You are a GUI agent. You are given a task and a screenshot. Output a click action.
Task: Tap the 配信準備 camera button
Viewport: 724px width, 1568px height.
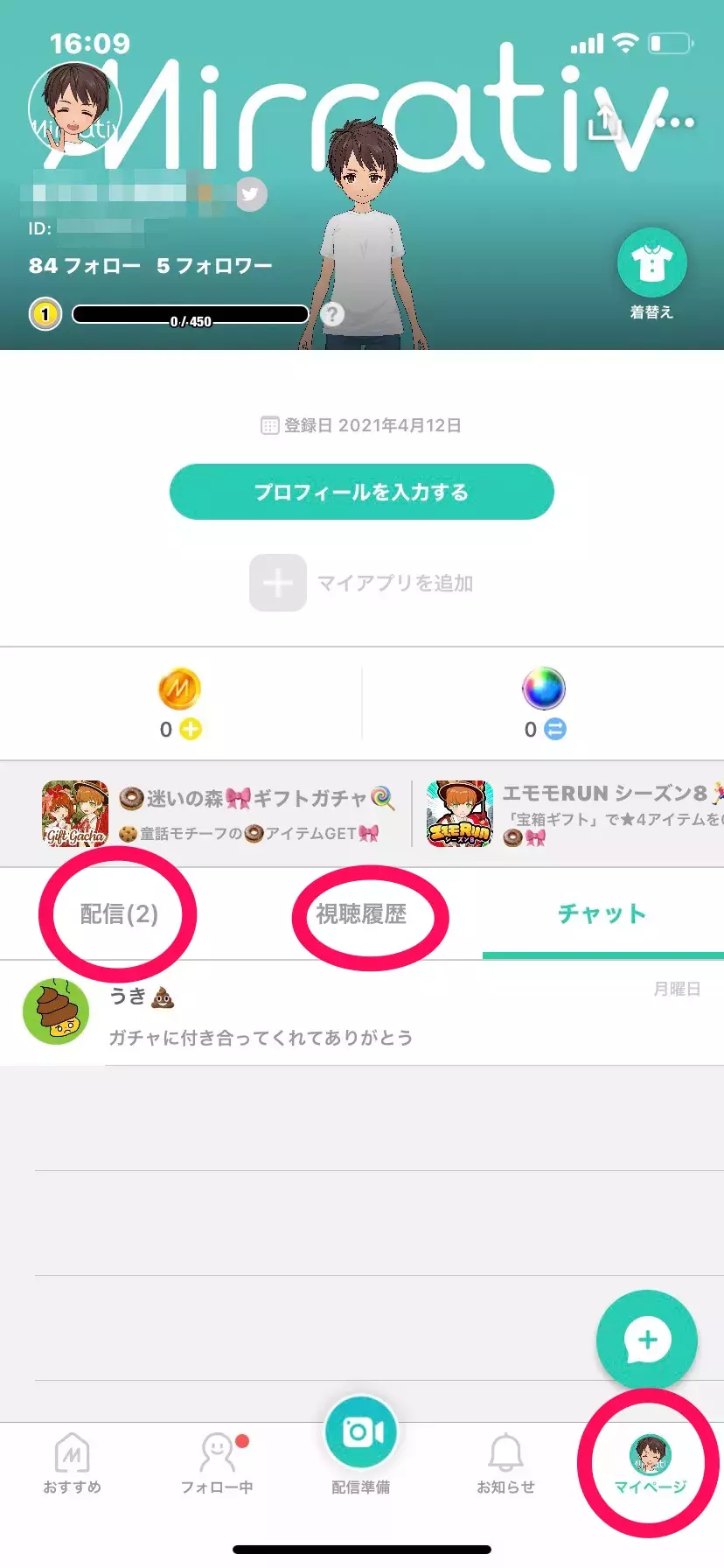(x=361, y=1435)
